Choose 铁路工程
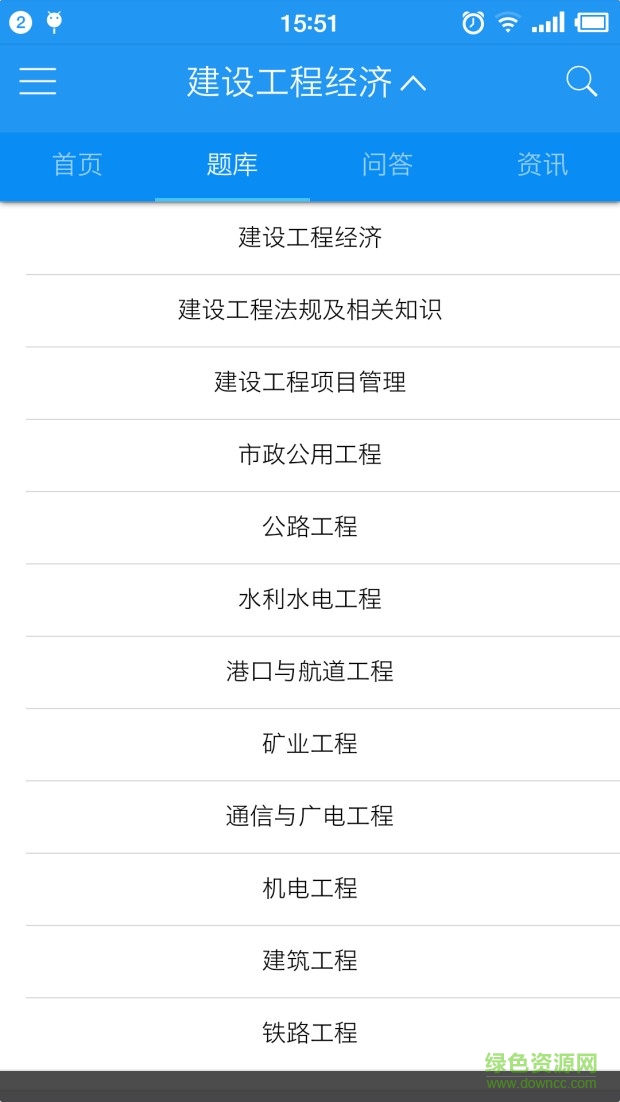The height and width of the screenshot is (1102, 620). click(x=310, y=1033)
